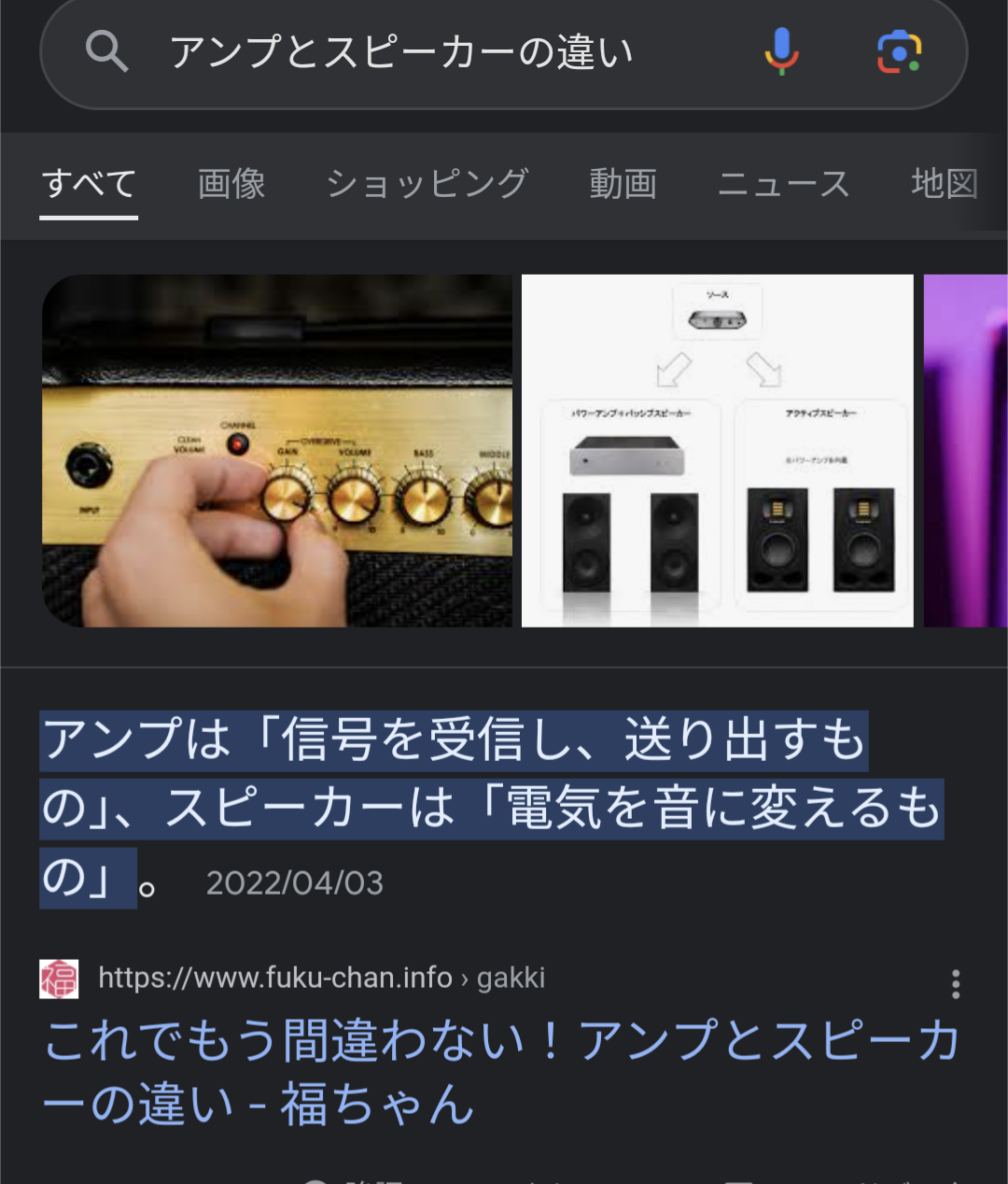
Task: Open Google Lens camera search
Action: click(x=899, y=51)
